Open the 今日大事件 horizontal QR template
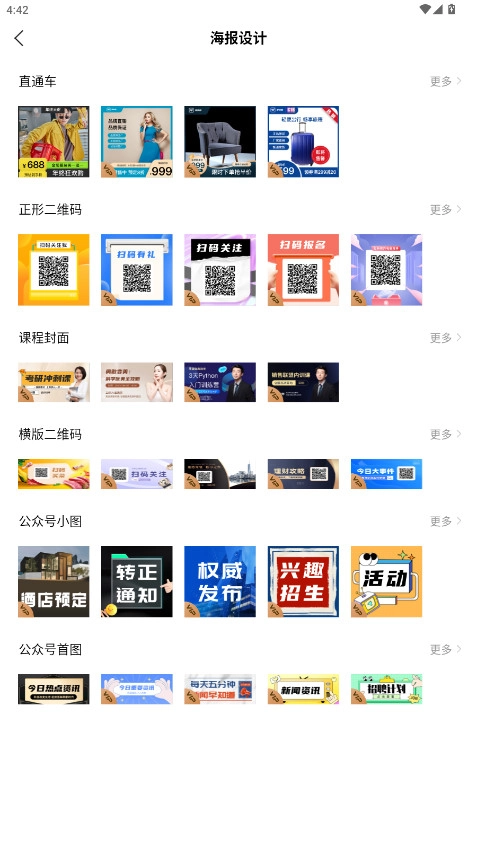477x848 pixels. click(x=387, y=474)
